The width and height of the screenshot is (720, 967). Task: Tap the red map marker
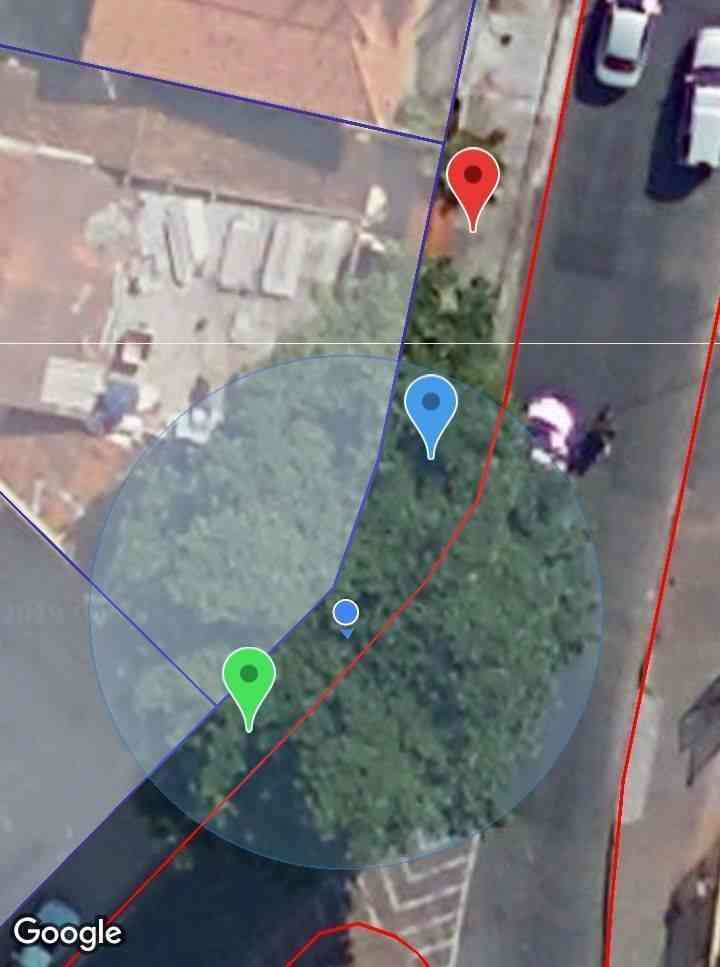coord(473,180)
